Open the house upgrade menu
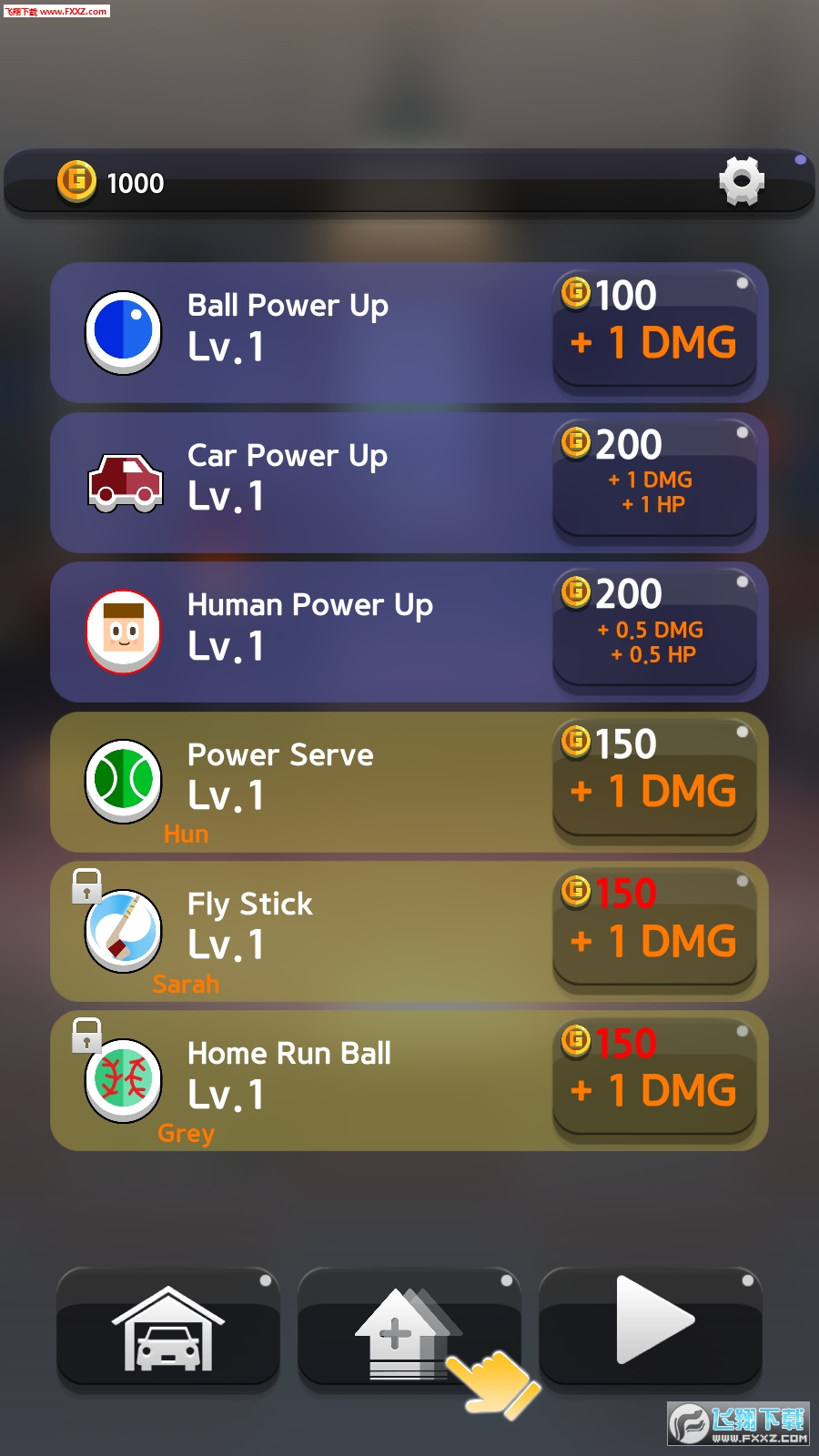Viewport: 819px width, 1456px height. (408, 1329)
